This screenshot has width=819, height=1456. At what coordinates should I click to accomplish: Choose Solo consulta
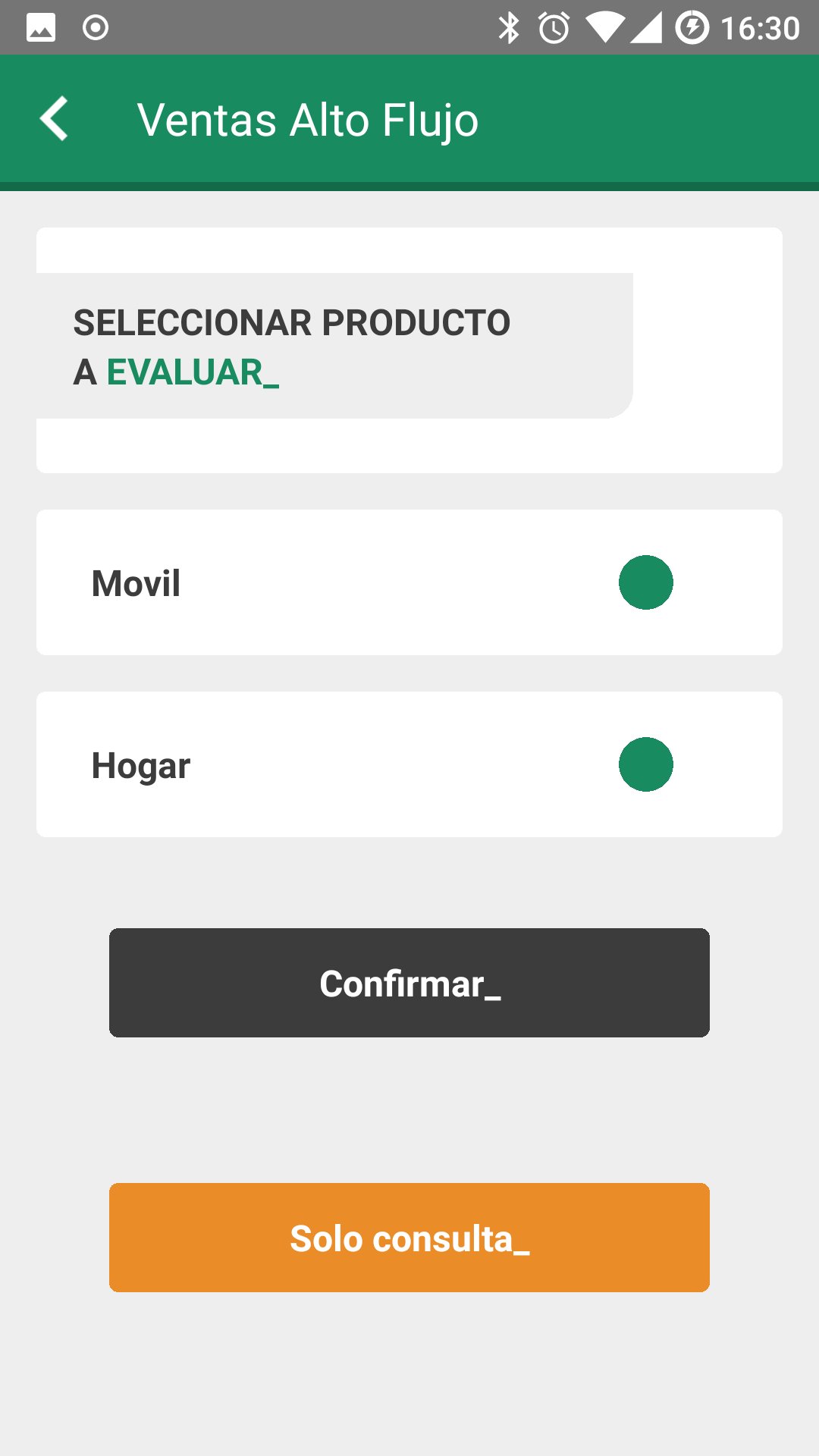409,1238
